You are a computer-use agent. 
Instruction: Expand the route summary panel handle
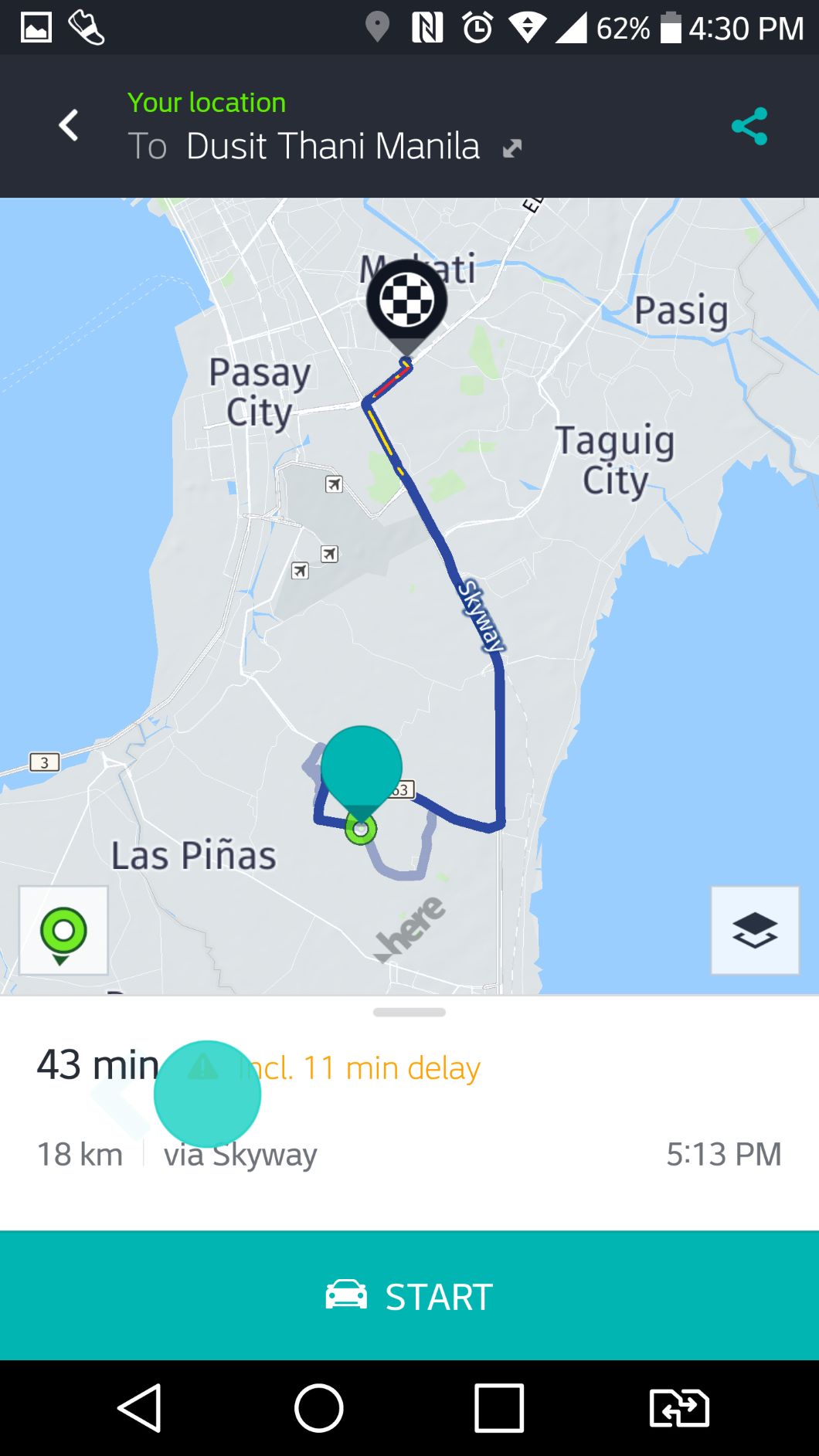point(409,1012)
